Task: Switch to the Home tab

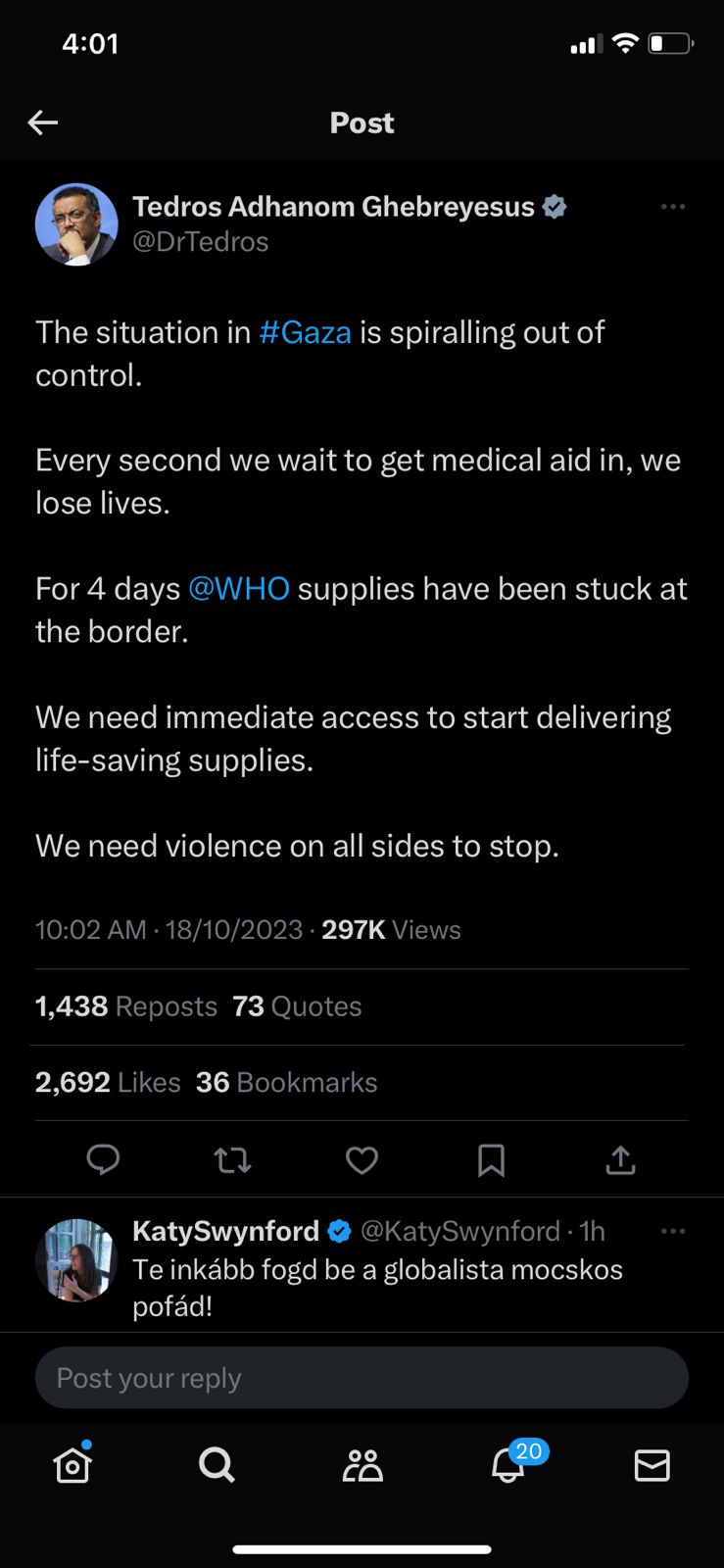Action: tap(72, 1465)
